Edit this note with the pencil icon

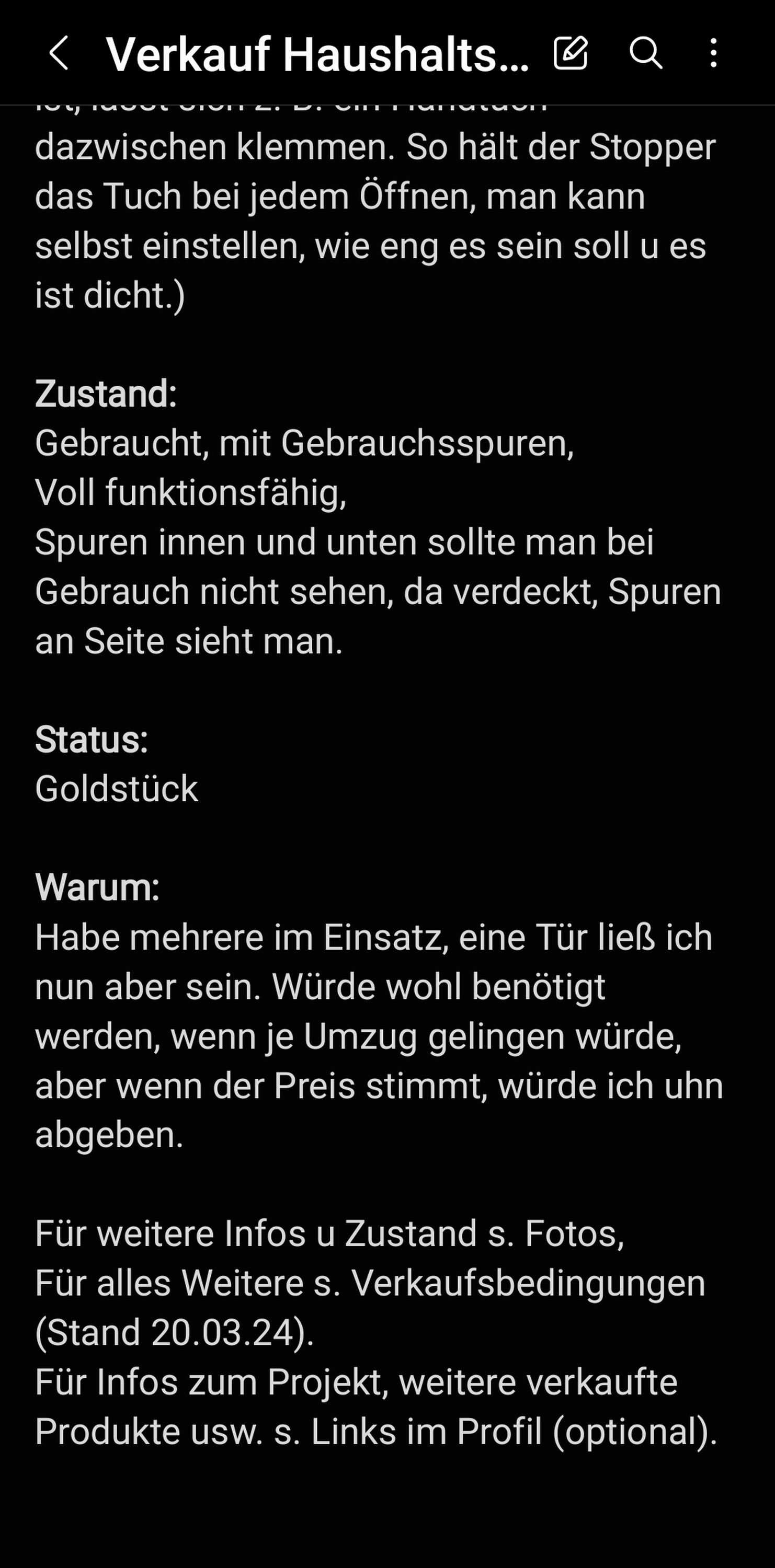(x=571, y=53)
